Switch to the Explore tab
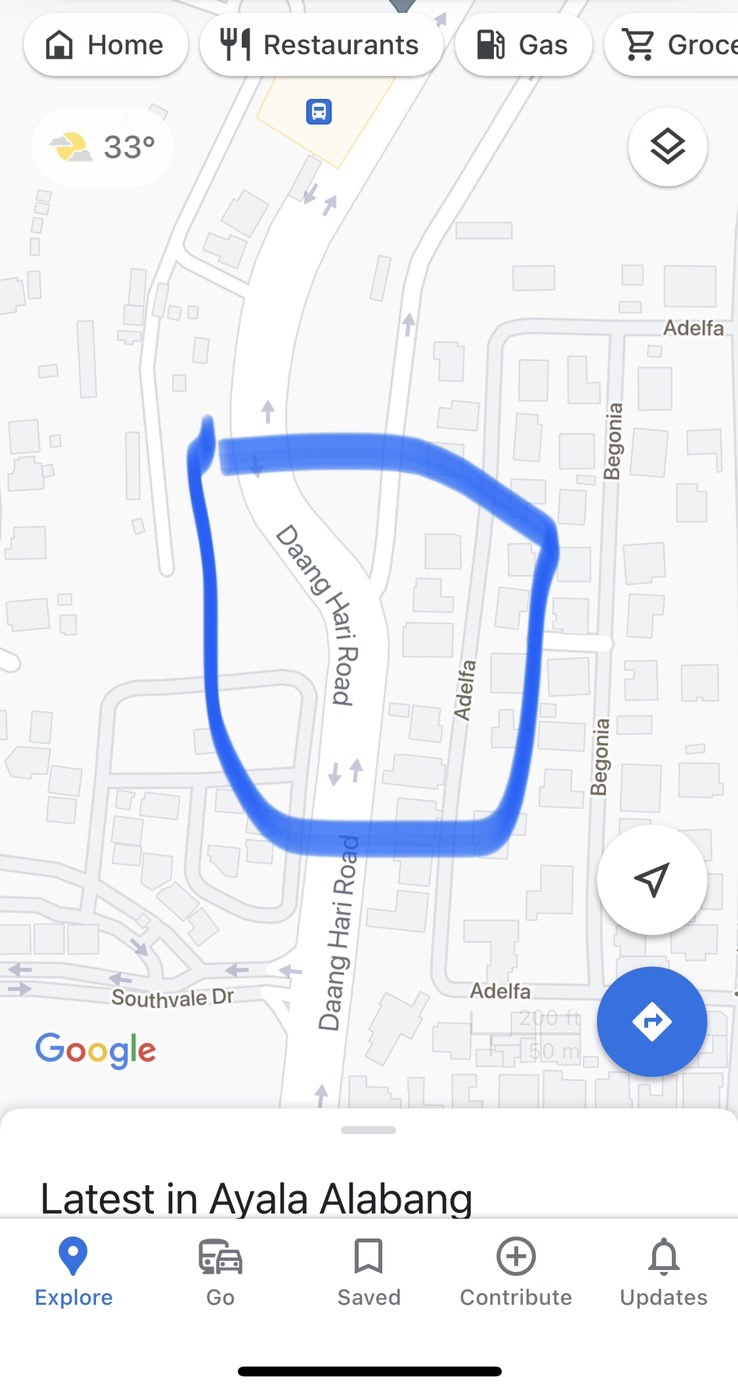This screenshot has height=1392, width=738. (x=73, y=1272)
